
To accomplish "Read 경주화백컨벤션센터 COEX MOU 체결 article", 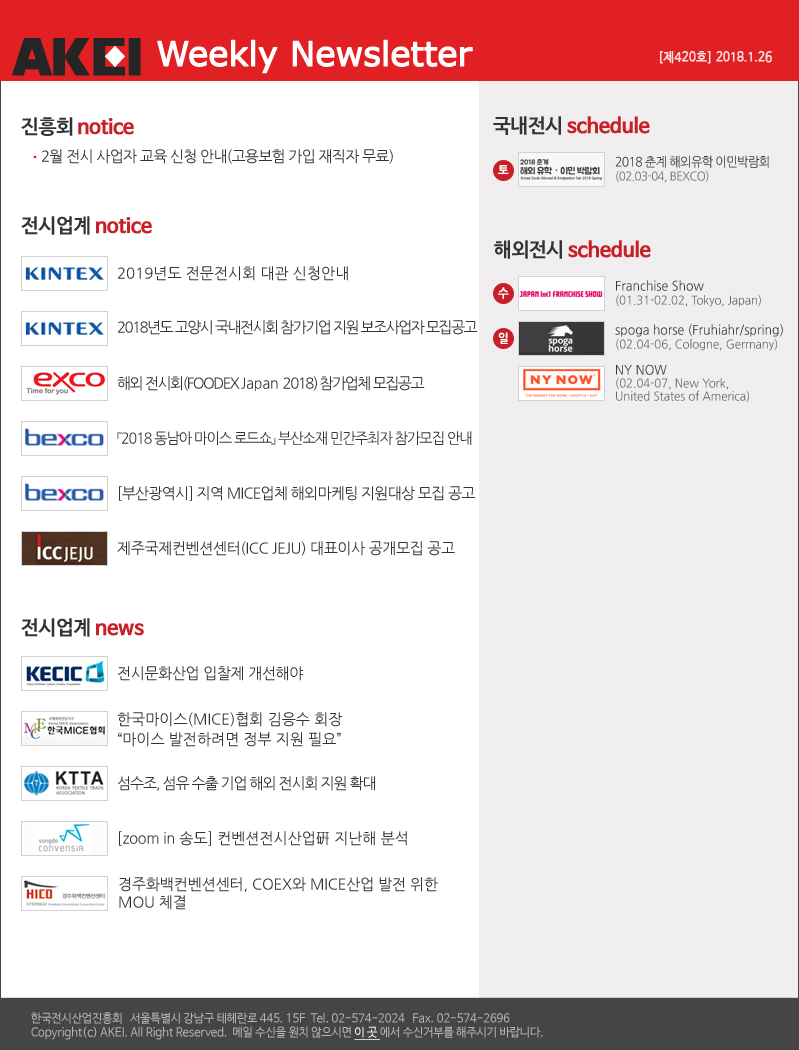I will [277, 893].
